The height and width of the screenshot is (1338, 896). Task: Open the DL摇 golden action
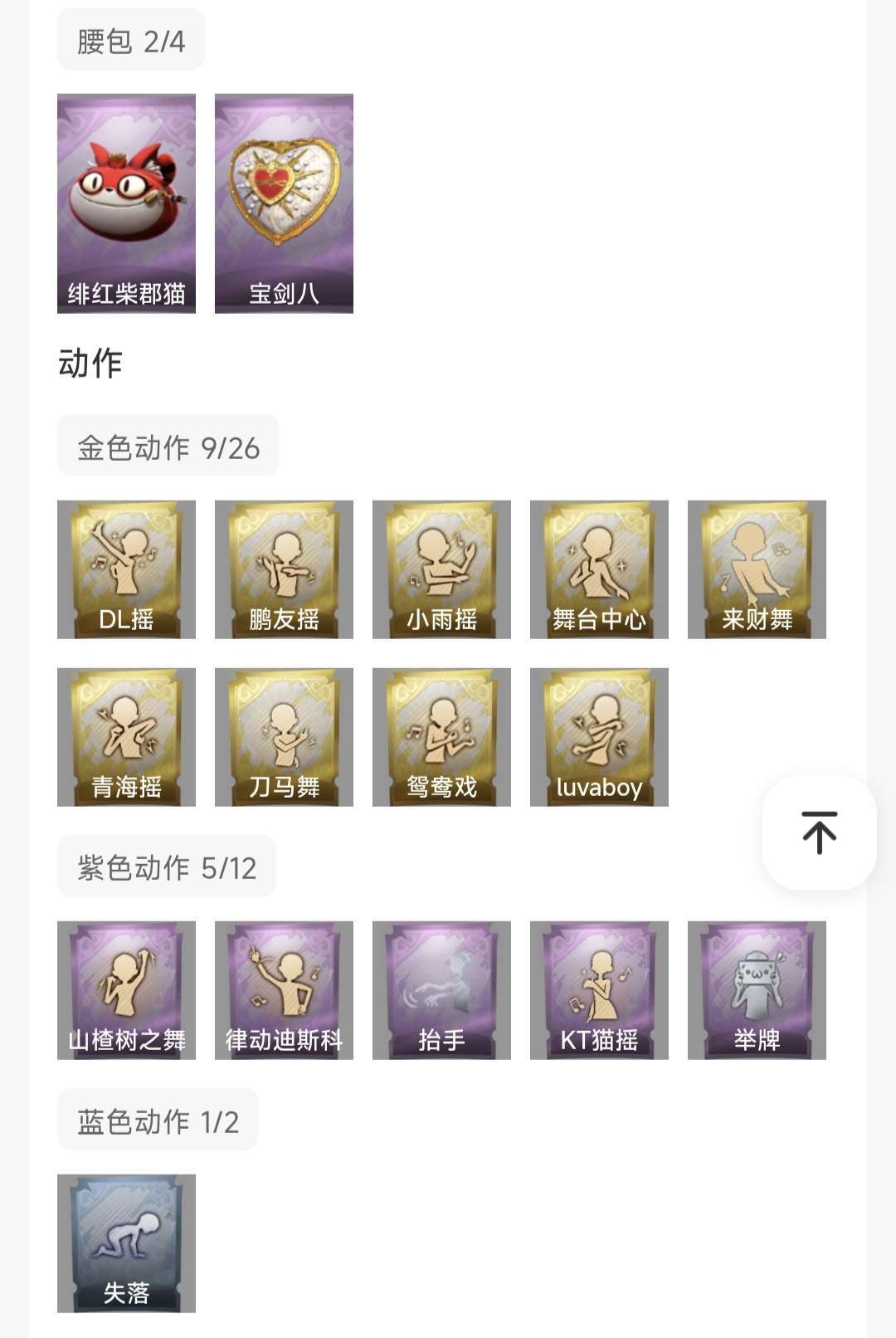[x=126, y=569]
